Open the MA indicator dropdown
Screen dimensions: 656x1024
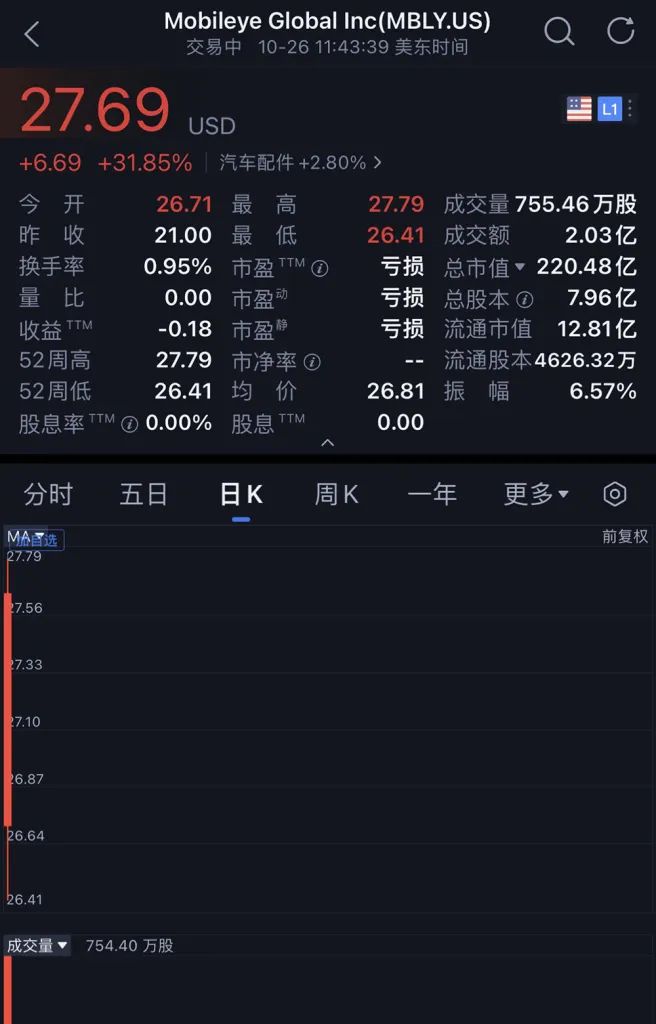click(x=26, y=537)
